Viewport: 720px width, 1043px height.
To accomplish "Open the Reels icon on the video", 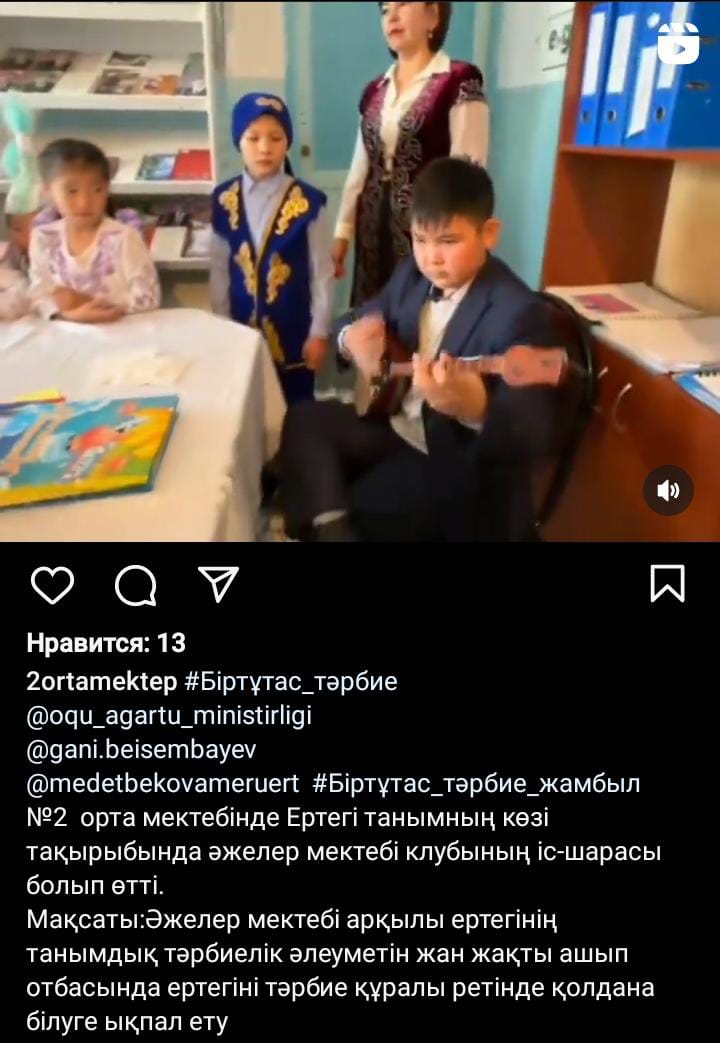I will (677, 43).
